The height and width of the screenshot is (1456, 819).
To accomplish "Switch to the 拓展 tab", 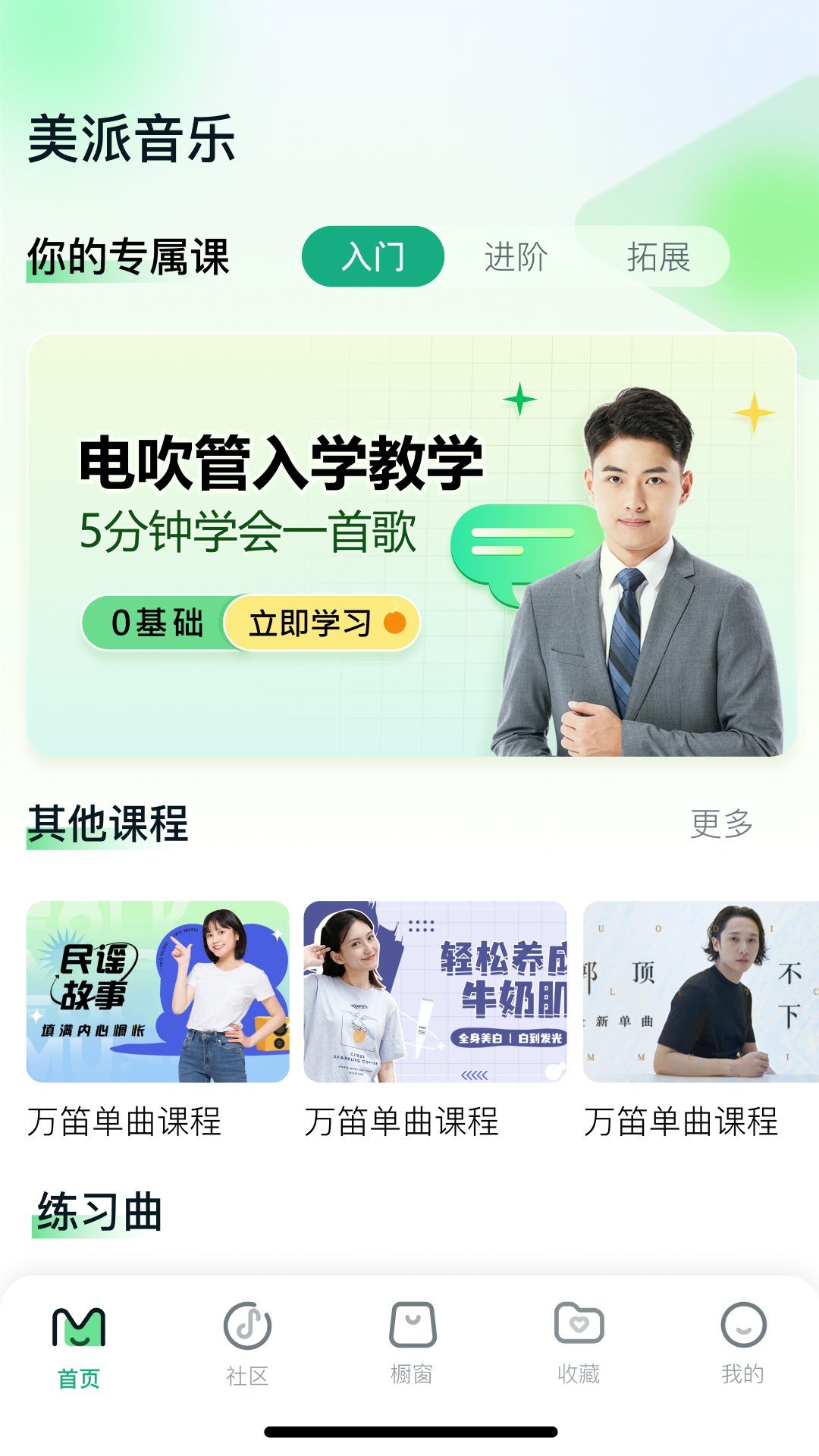I will pos(659,256).
